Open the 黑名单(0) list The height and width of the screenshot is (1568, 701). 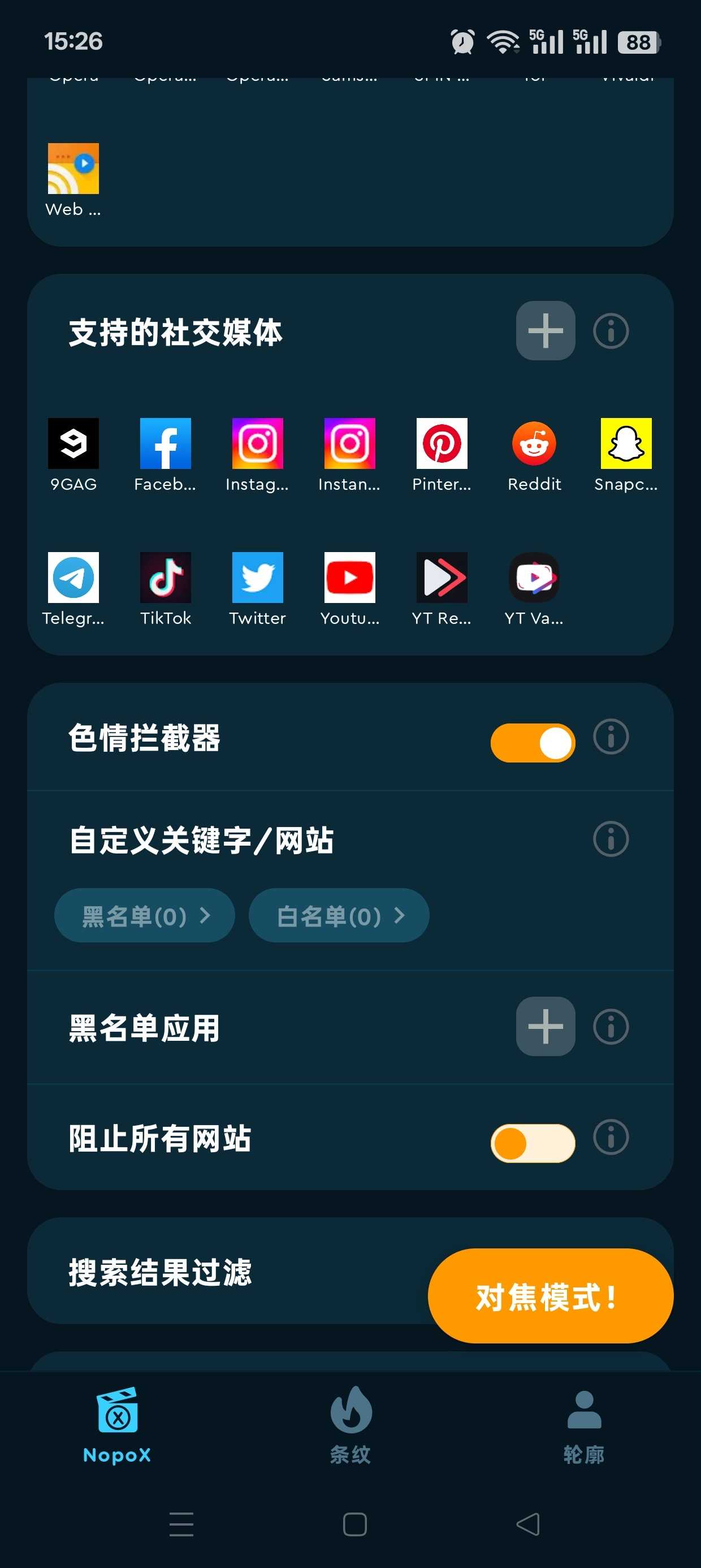(144, 915)
